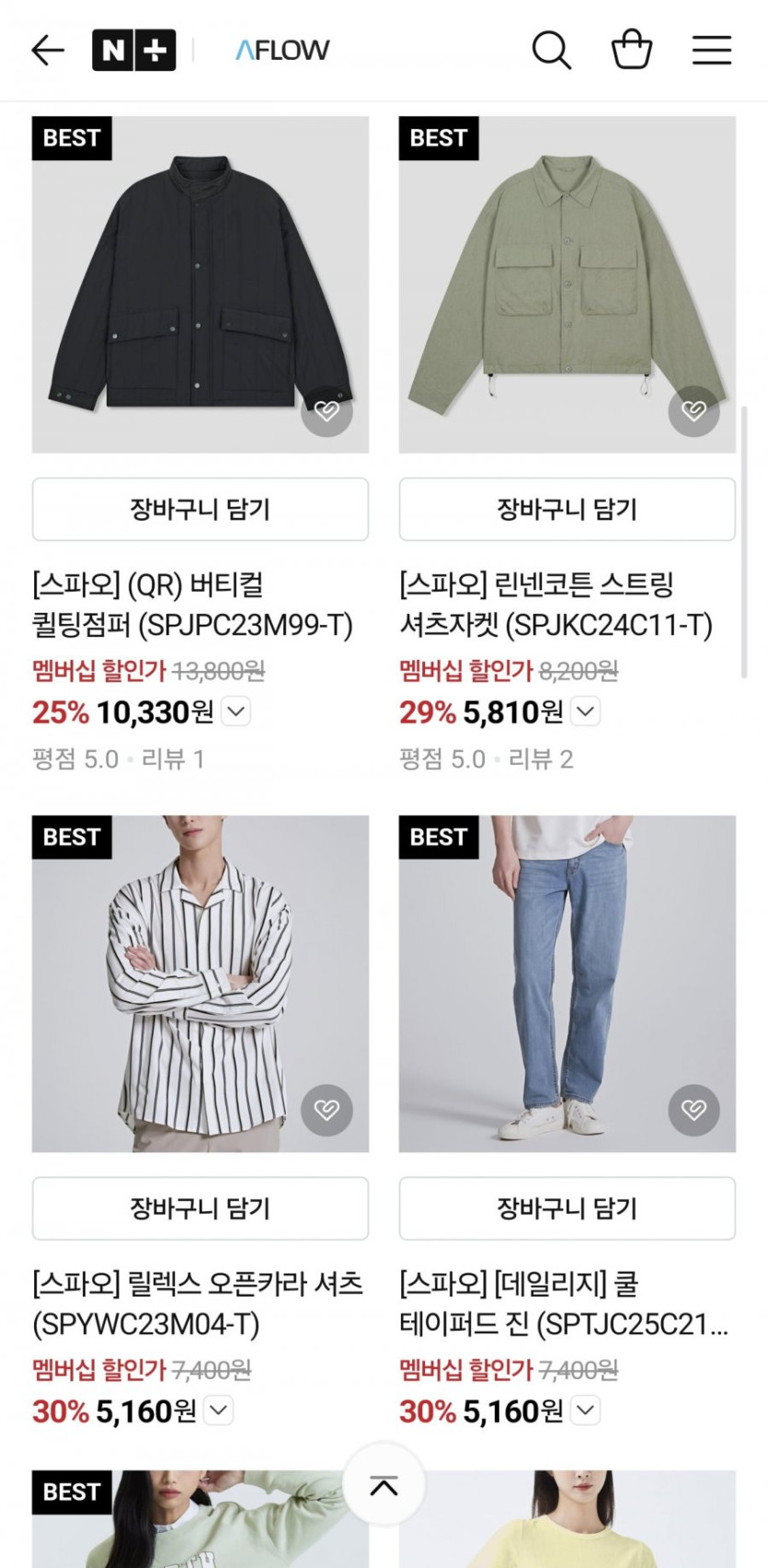This screenshot has height=1568, width=768.
Task: Expand price details for 10,330원 jumper
Action: tap(236, 711)
